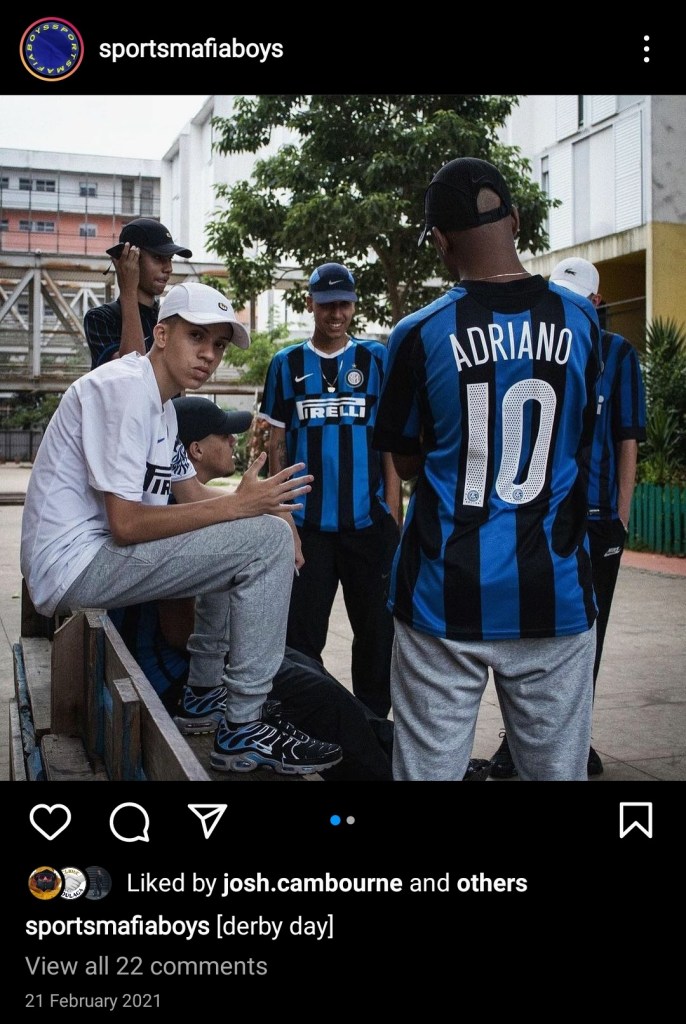Share the post via paper plane icon
The height and width of the screenshot is (1024, 686).
point(207,820)
